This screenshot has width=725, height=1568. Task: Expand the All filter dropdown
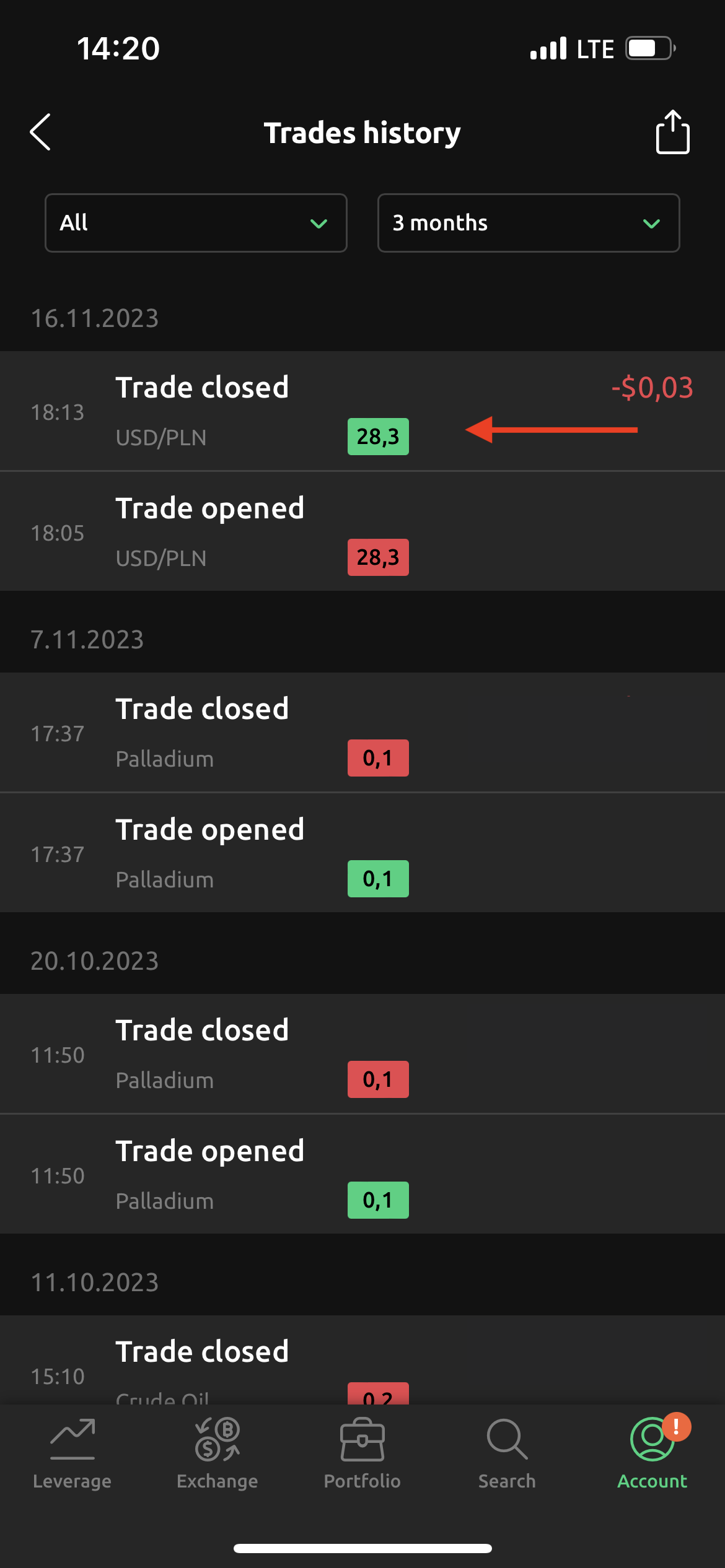[196, 223]
